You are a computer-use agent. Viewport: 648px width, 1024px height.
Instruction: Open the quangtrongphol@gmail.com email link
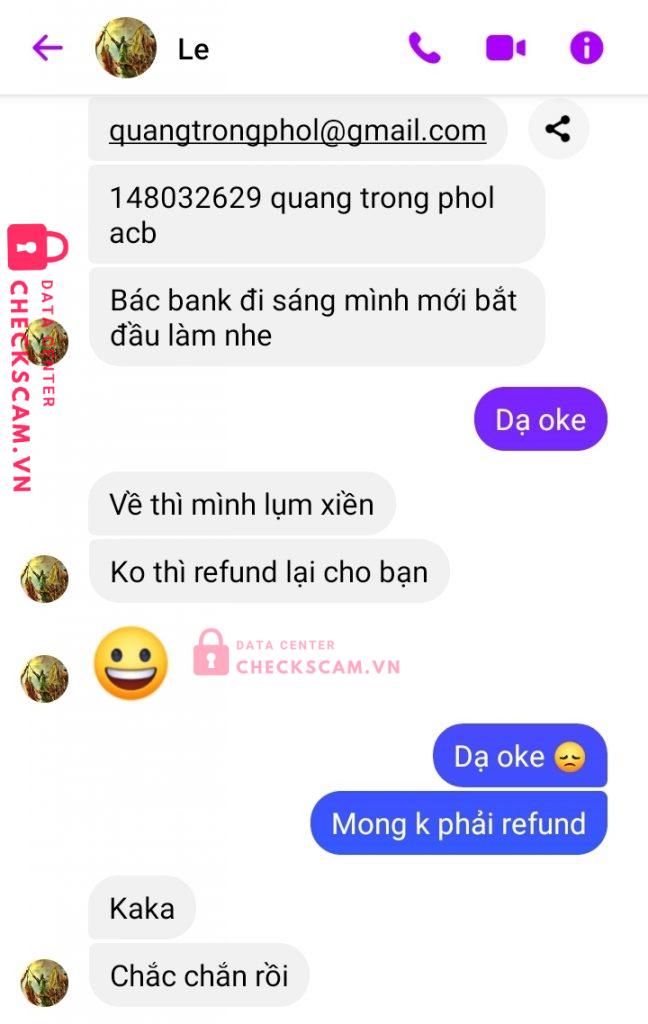pos(297,131)
